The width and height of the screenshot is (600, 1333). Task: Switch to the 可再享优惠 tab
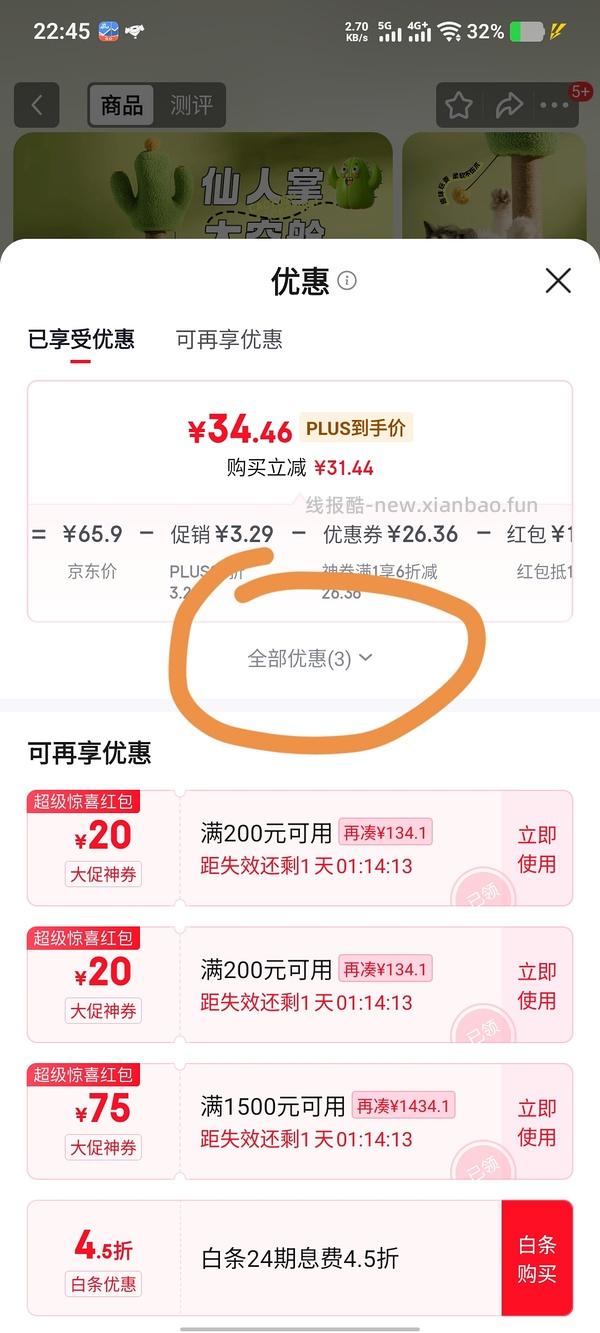(x=229, y=339)
